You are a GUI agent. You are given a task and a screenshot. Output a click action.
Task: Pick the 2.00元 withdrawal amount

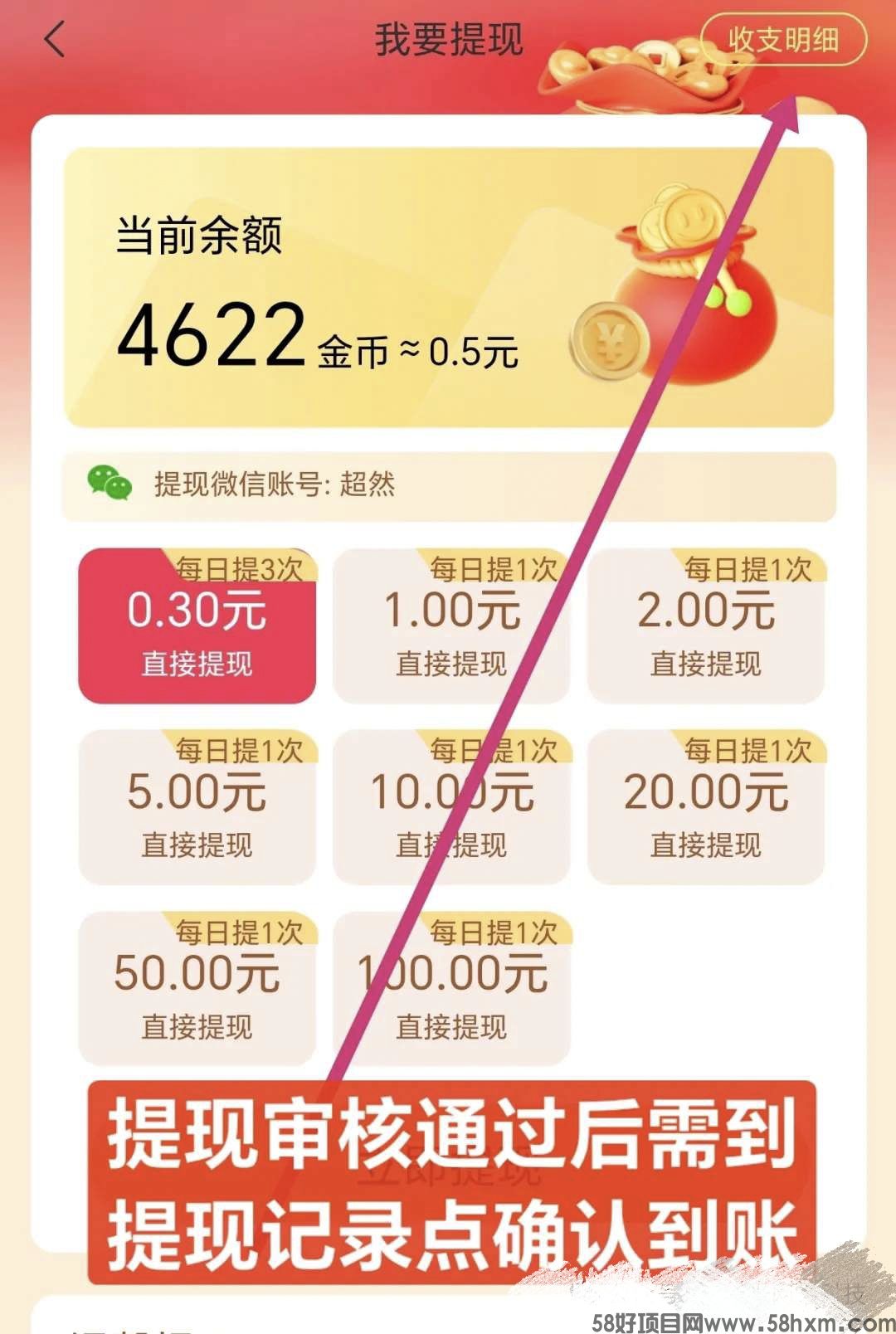coord(706,627)
